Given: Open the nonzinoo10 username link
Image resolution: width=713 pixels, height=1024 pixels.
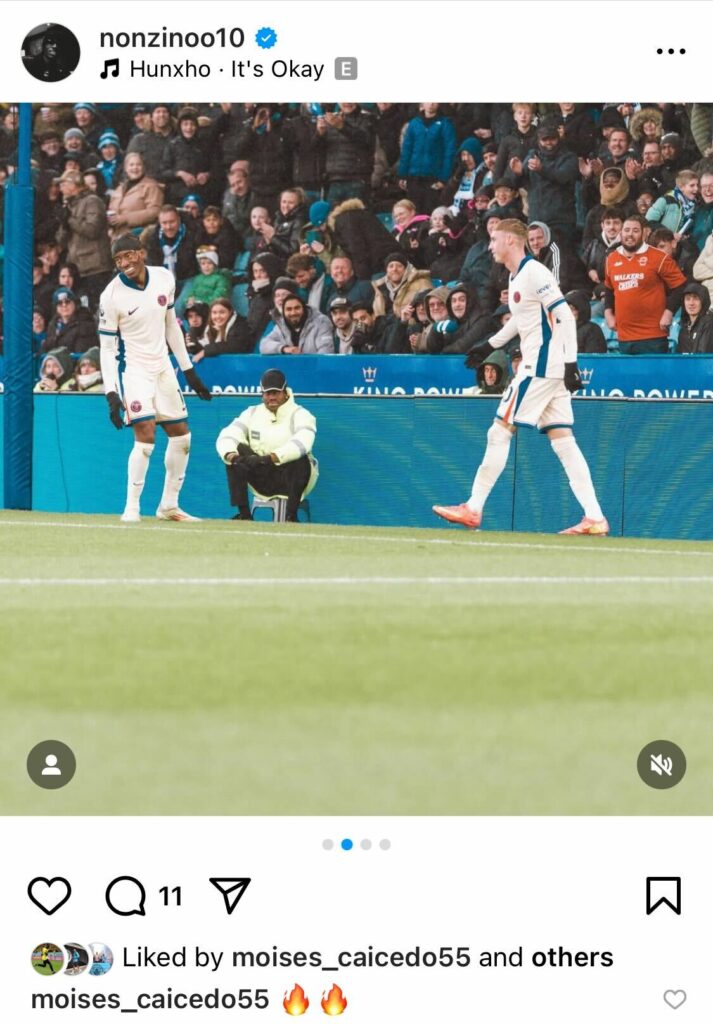Looking at the screenshot, I should [171, 38].
